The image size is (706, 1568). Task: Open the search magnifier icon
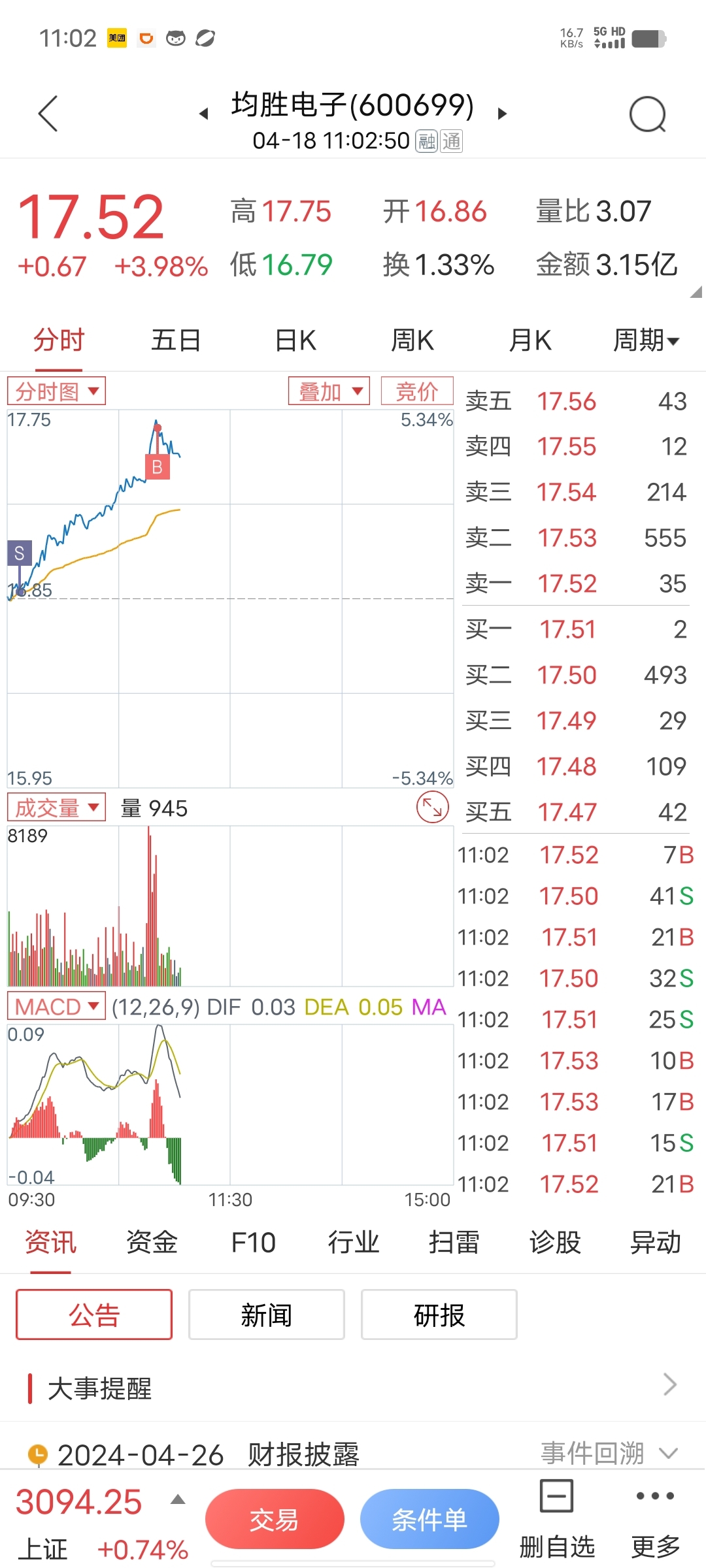(x=647, y=114)
